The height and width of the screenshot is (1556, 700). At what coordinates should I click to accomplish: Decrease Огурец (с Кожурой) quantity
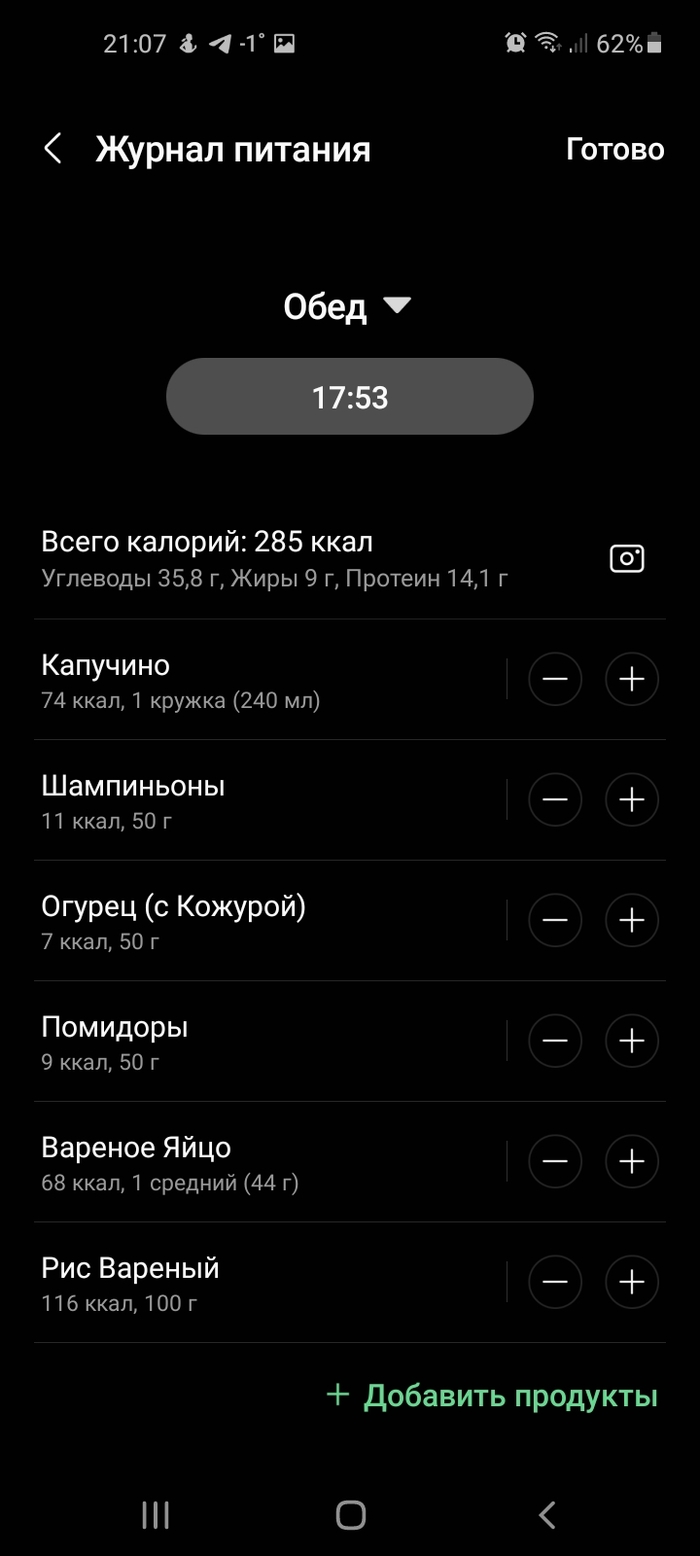click(555, 921)
